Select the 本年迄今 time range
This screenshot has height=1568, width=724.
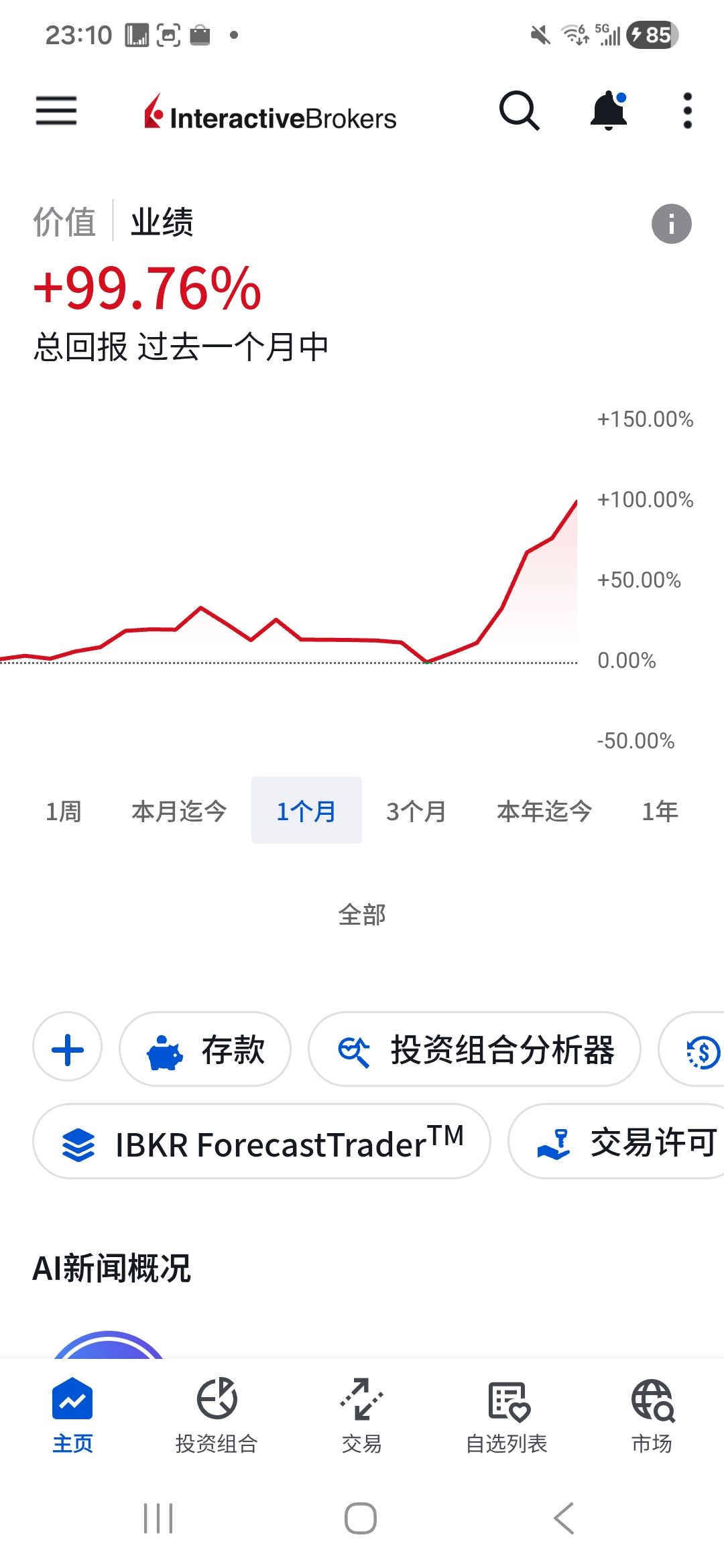[544, 811]
